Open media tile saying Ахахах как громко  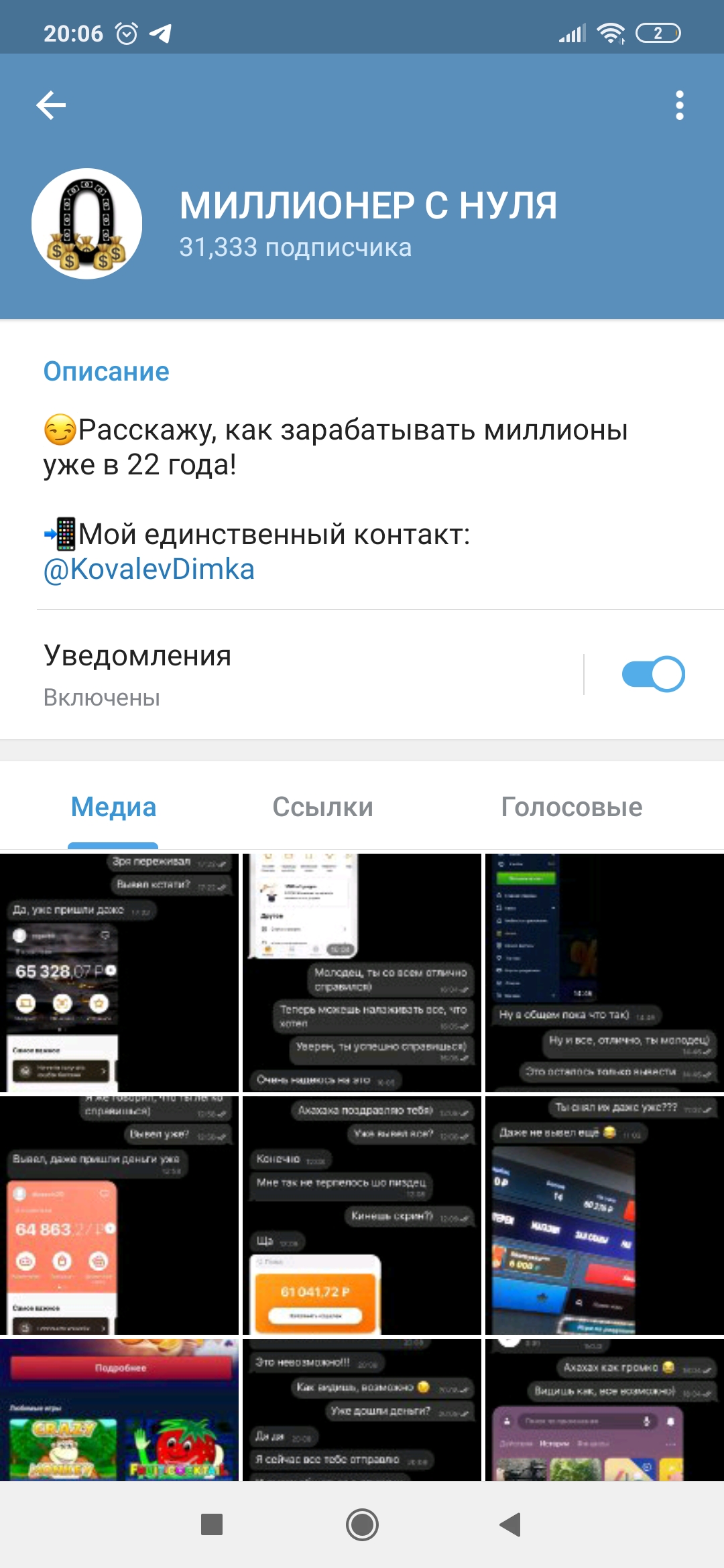(605, 1409)
